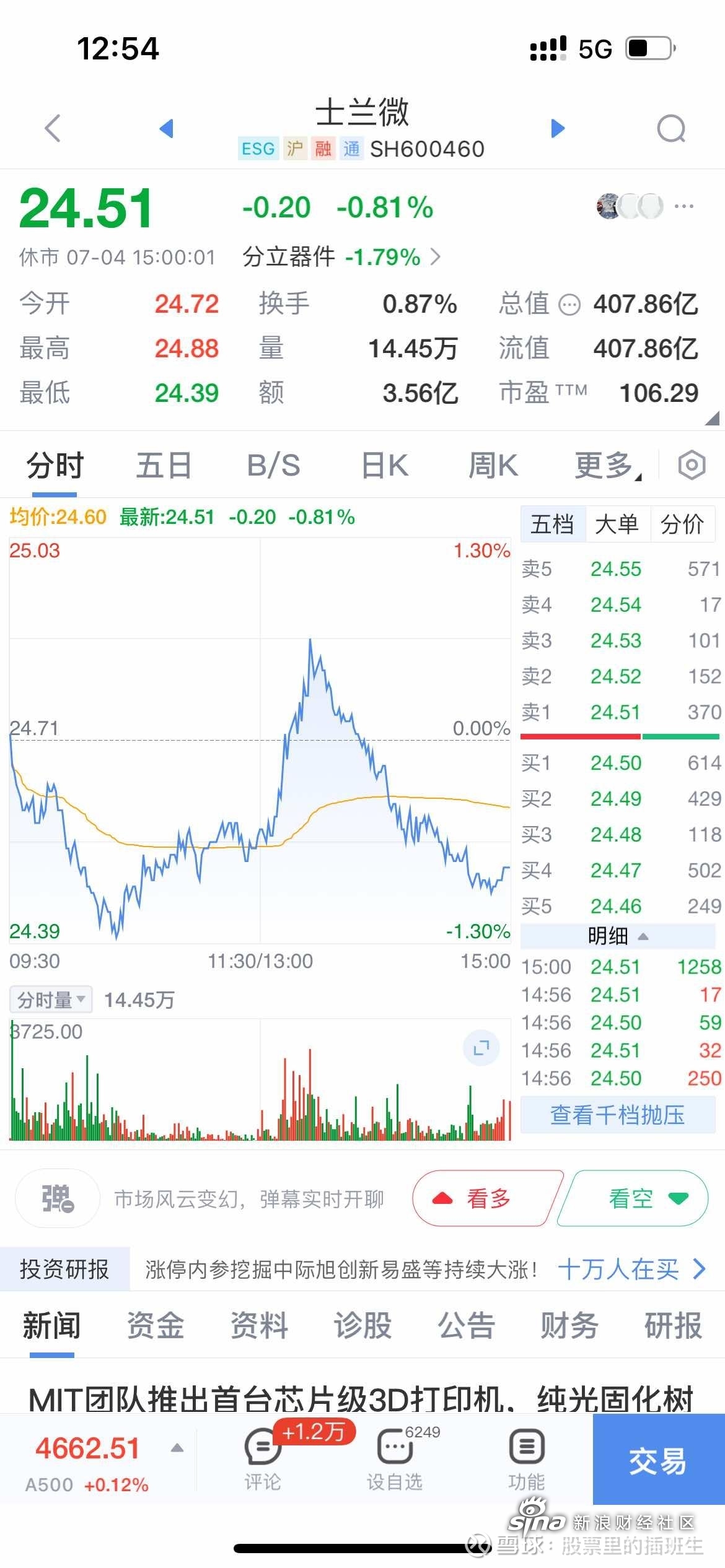Tap the blue 交易 button
The height and width of the screenshot is (1568, 725).
(x=658, y=1460)
